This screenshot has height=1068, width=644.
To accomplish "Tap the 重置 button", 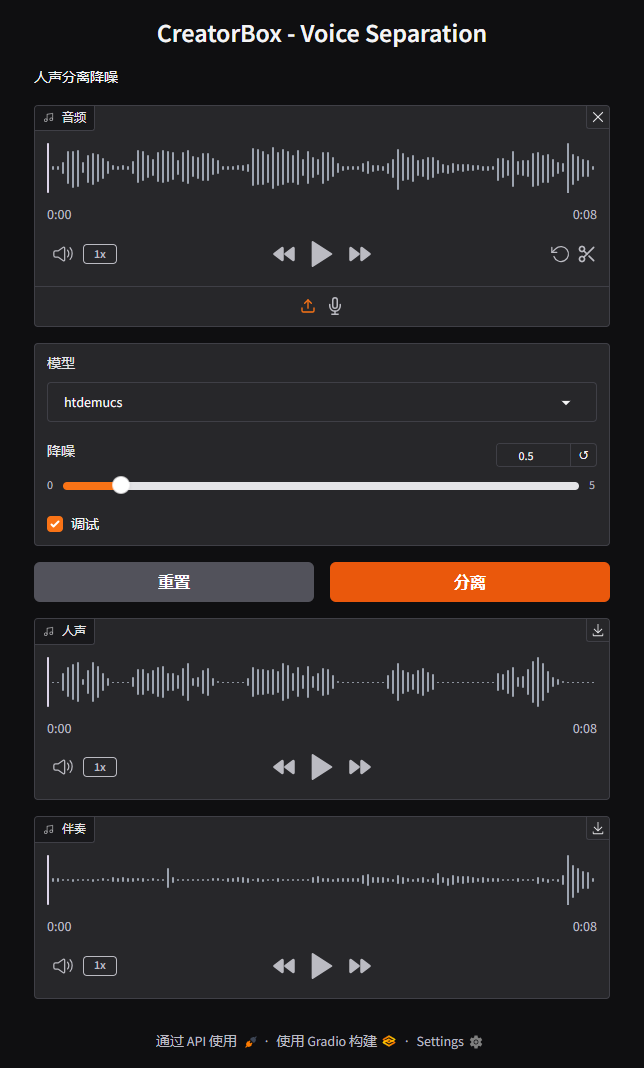I will pos(174,582).
